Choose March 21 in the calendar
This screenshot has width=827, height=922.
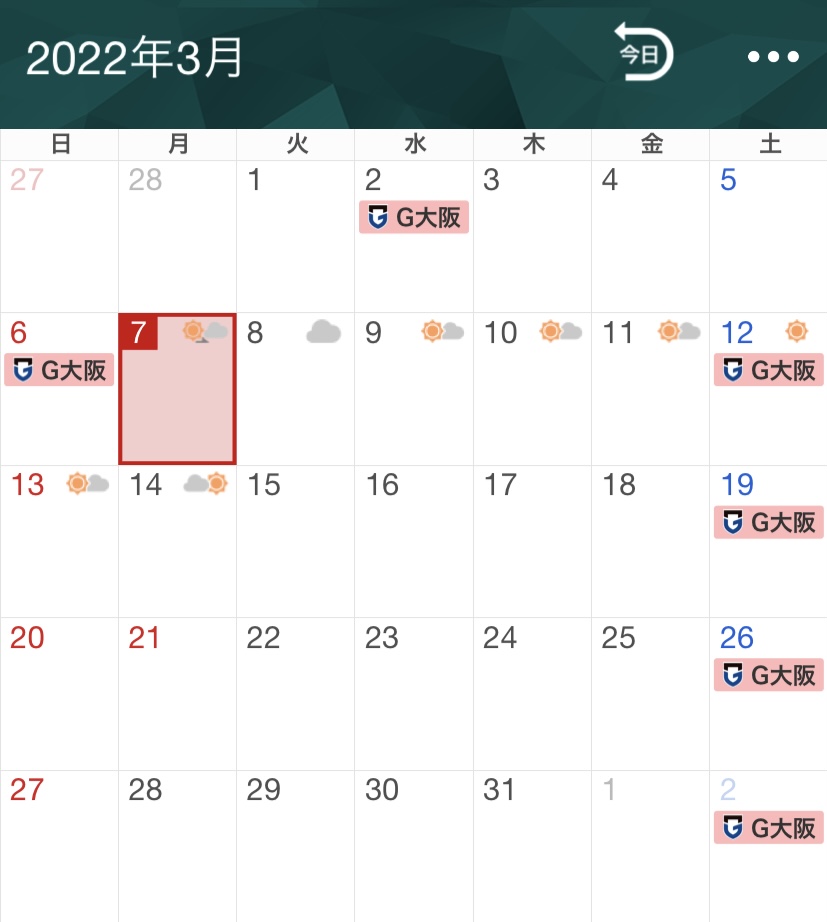point(177,695)
